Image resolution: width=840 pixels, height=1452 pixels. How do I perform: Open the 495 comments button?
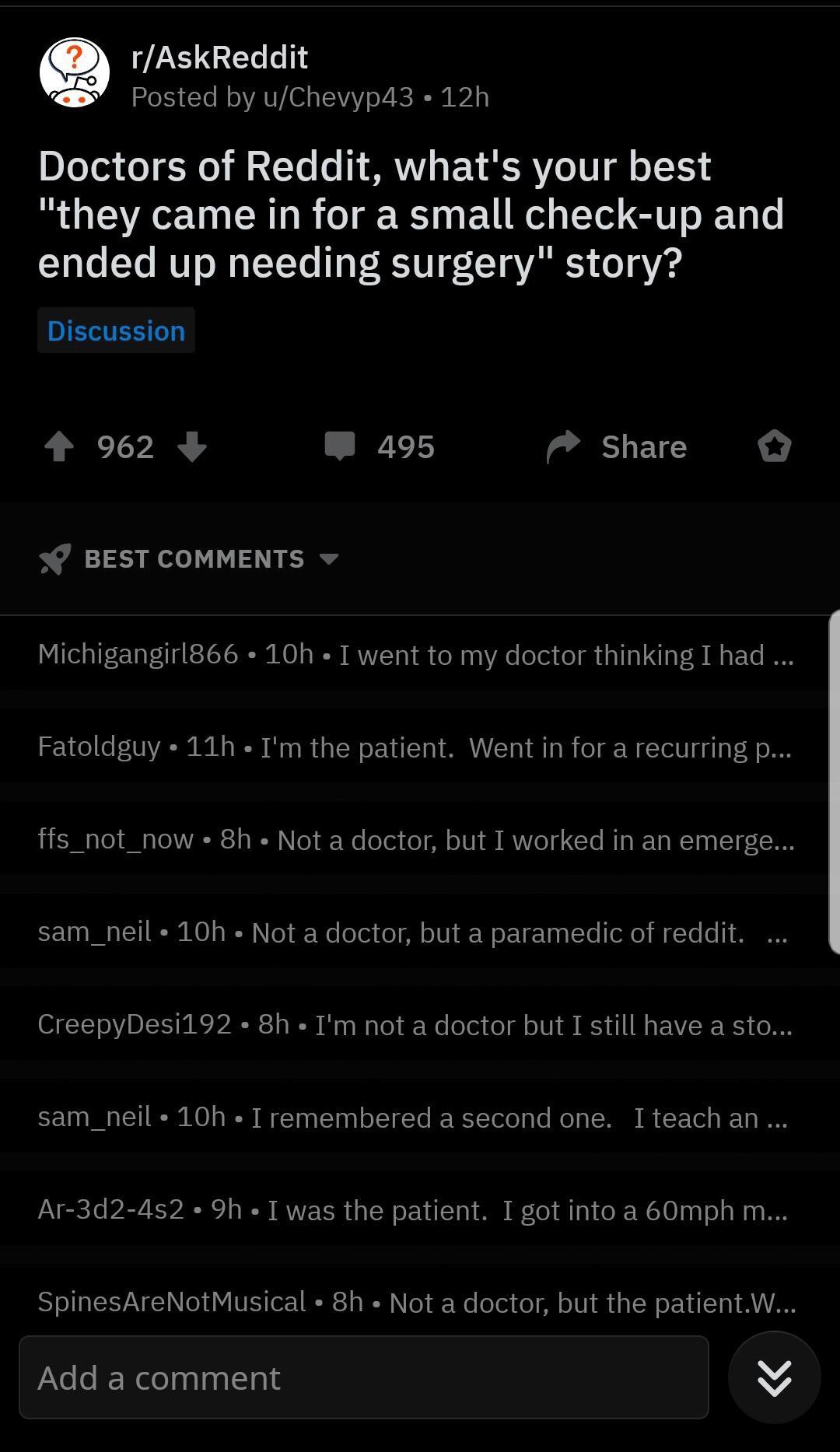tap(380, 447)
